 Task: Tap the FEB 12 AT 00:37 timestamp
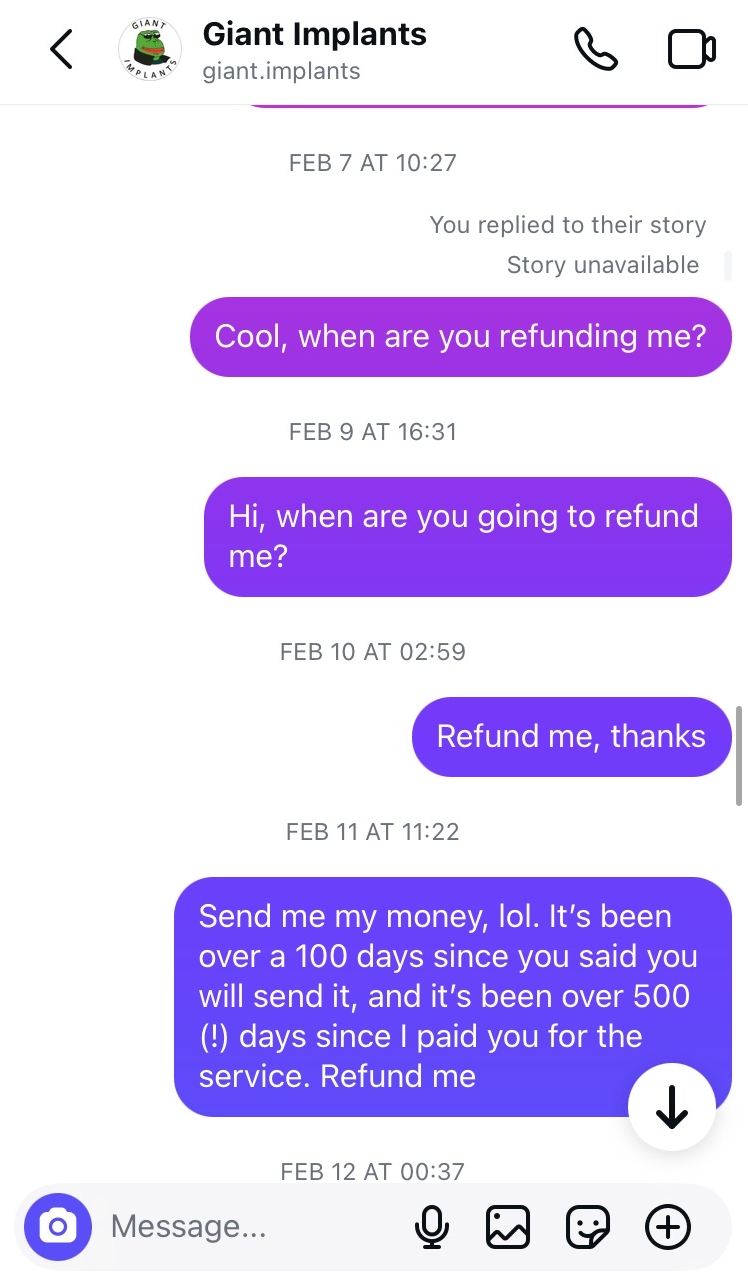pos(372,1171)
